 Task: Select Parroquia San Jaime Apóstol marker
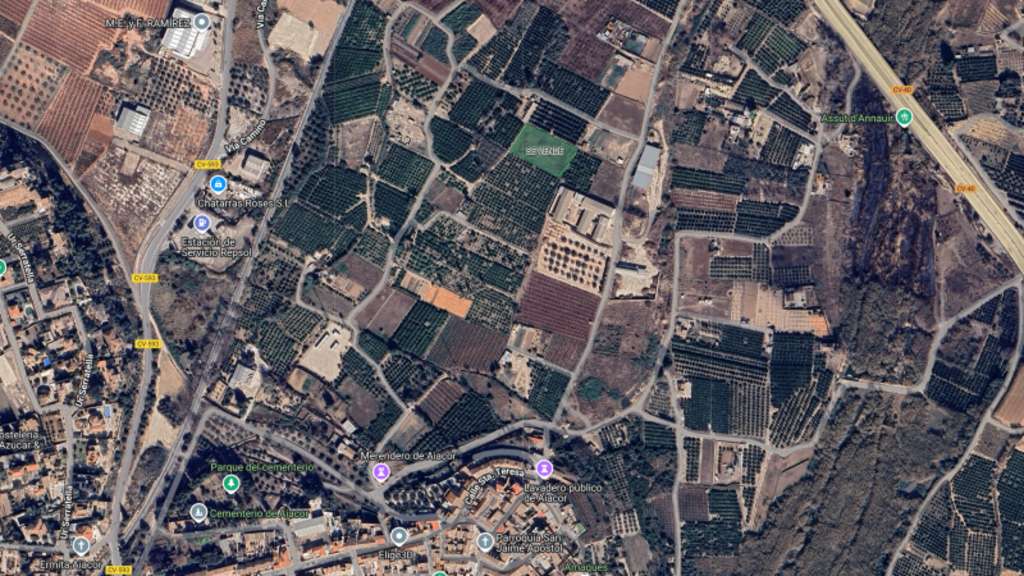point(485,541)
